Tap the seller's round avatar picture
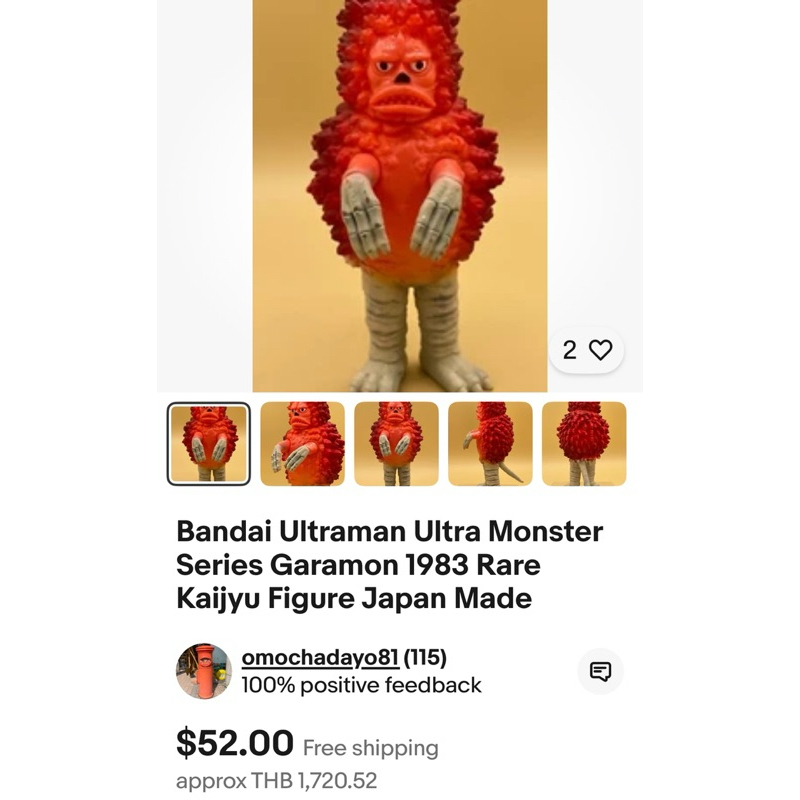Viewport: 800px width, 800px height. tap(204, 671)
